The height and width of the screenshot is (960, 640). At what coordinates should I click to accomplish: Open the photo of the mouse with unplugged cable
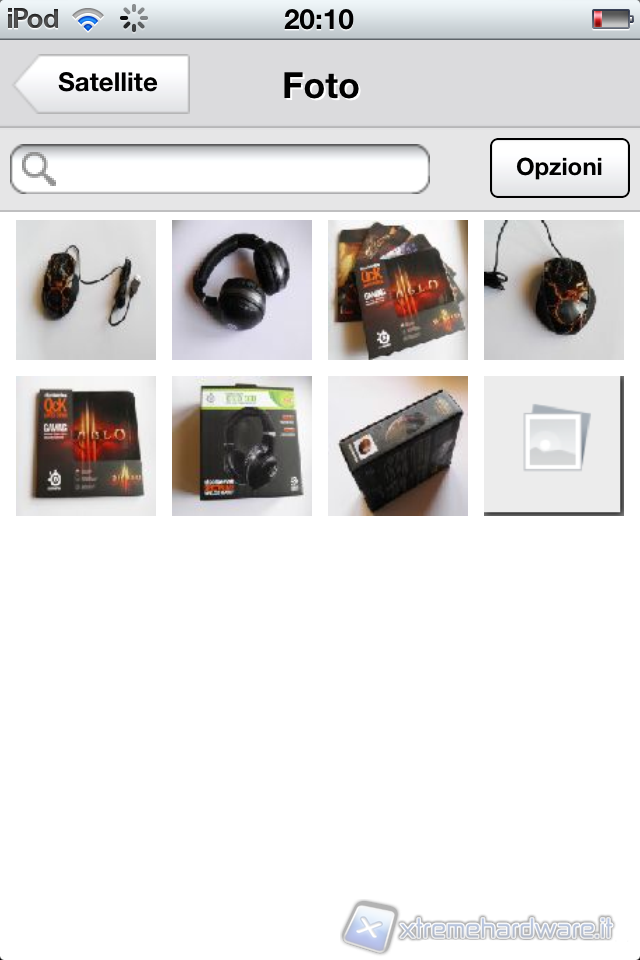pos(86,290)
